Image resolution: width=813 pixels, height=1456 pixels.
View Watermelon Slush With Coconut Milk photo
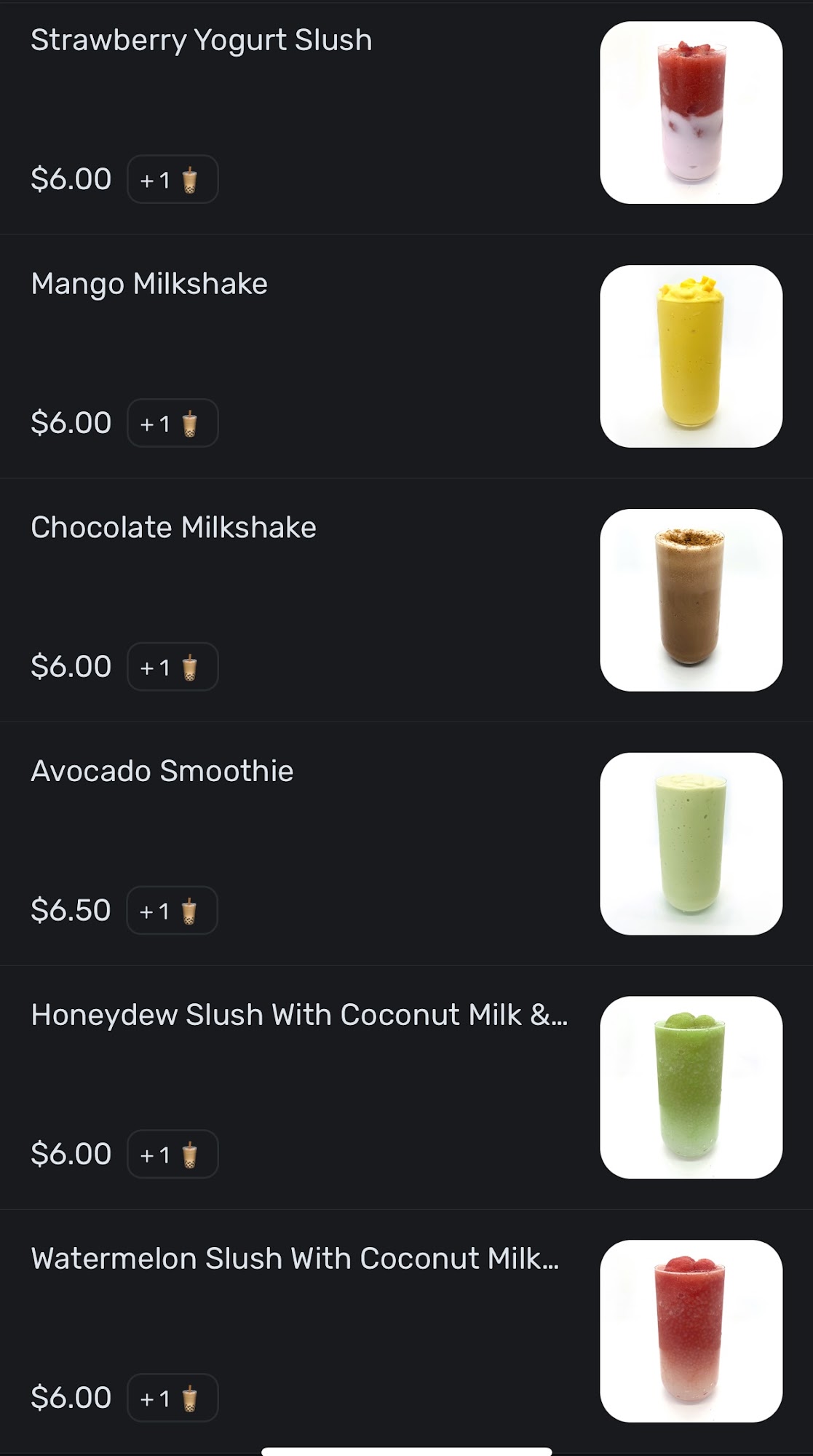pyautogui.click(x=691, y=1331)
